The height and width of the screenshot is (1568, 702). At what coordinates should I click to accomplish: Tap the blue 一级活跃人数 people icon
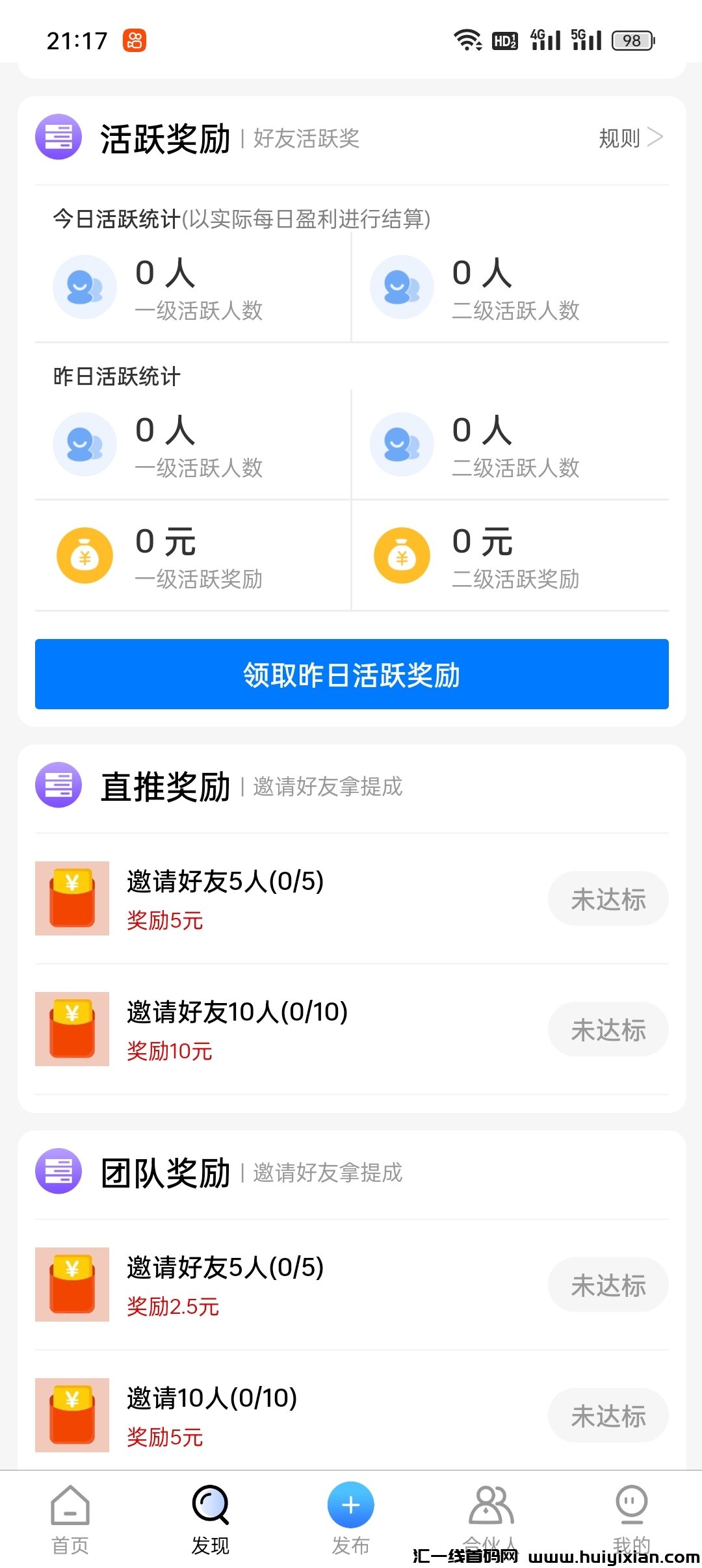[x=84, y=286]
